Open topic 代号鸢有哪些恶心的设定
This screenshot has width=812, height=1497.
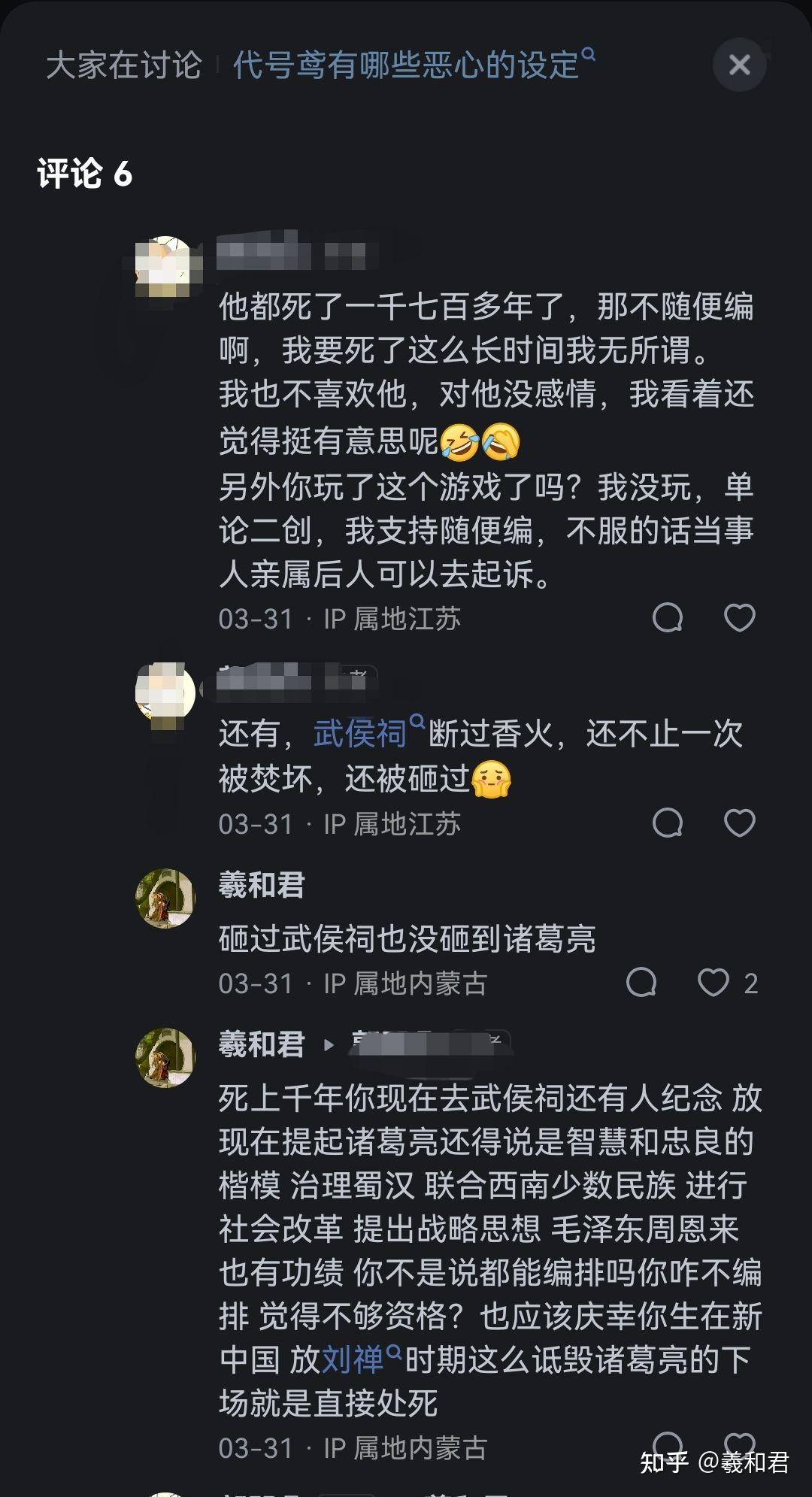click(x=412, y=65)
